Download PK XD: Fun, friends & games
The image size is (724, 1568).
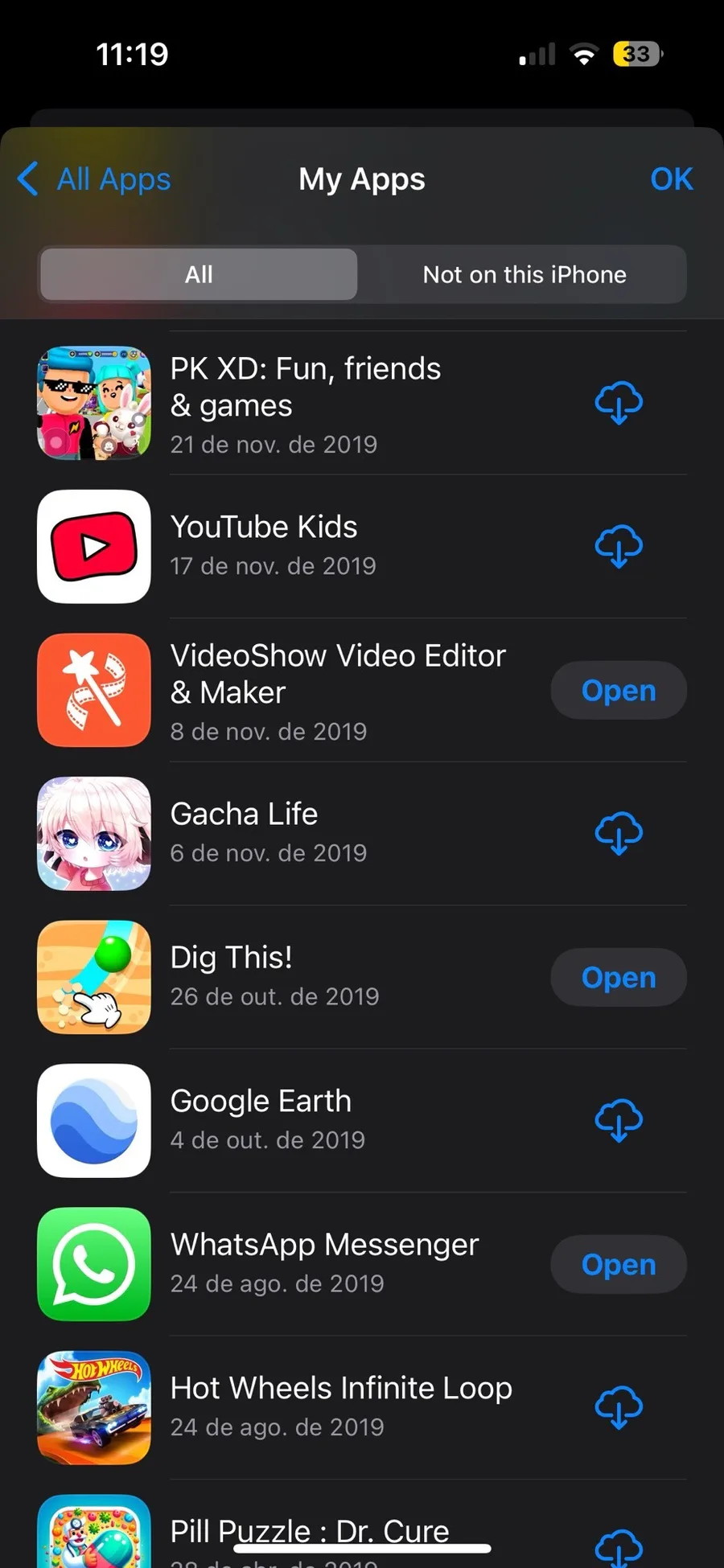pos(618,403)
